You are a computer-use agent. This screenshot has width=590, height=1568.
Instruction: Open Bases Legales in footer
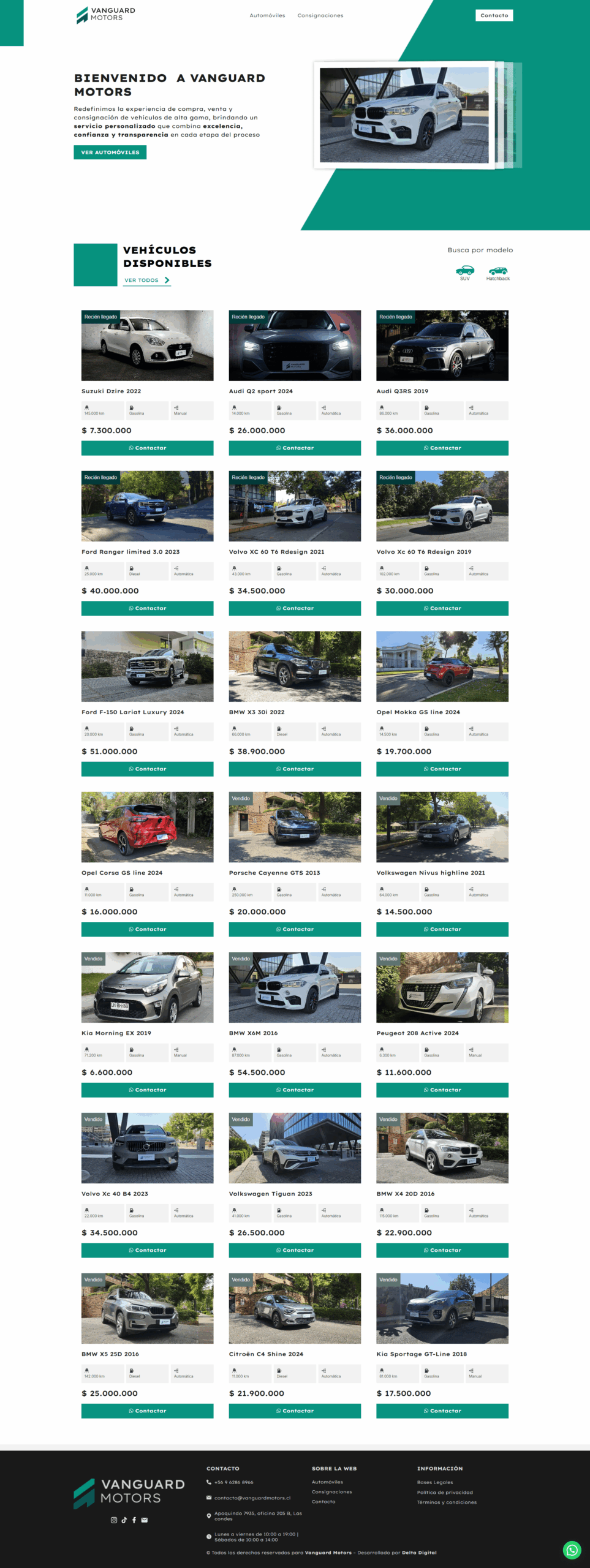pos(435,1483)
